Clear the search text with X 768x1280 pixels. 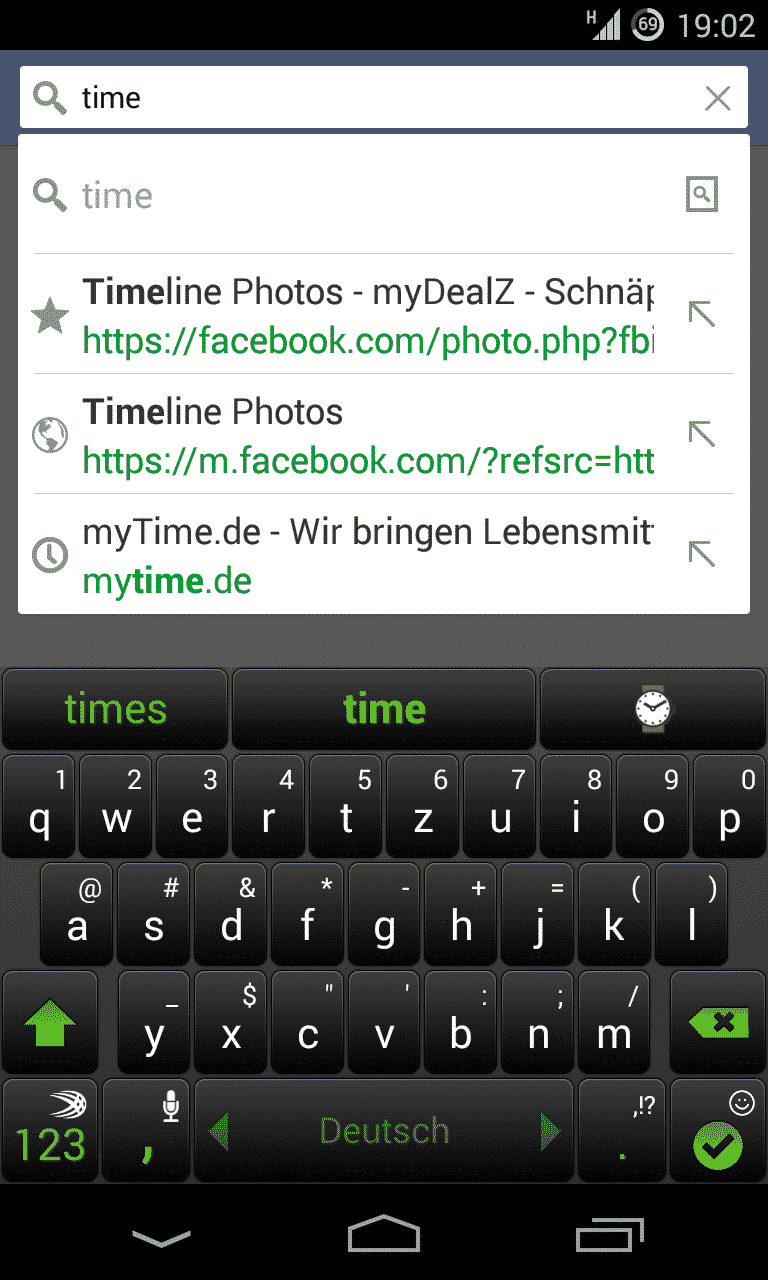(x=717, y=98)
